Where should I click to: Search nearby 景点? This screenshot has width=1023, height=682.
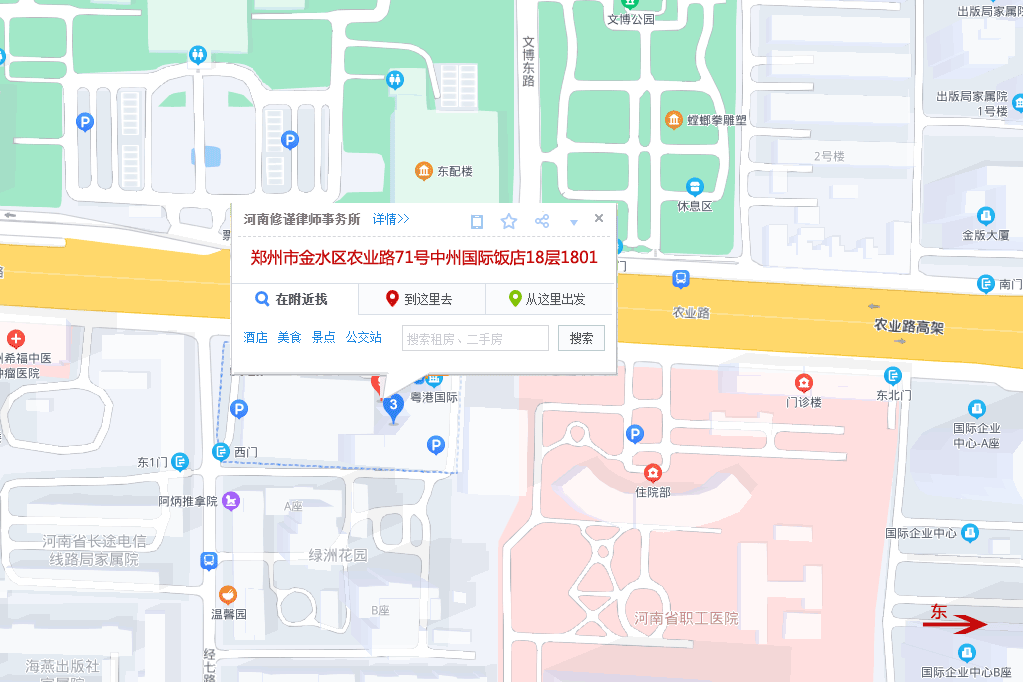click(x=323, y=338)
